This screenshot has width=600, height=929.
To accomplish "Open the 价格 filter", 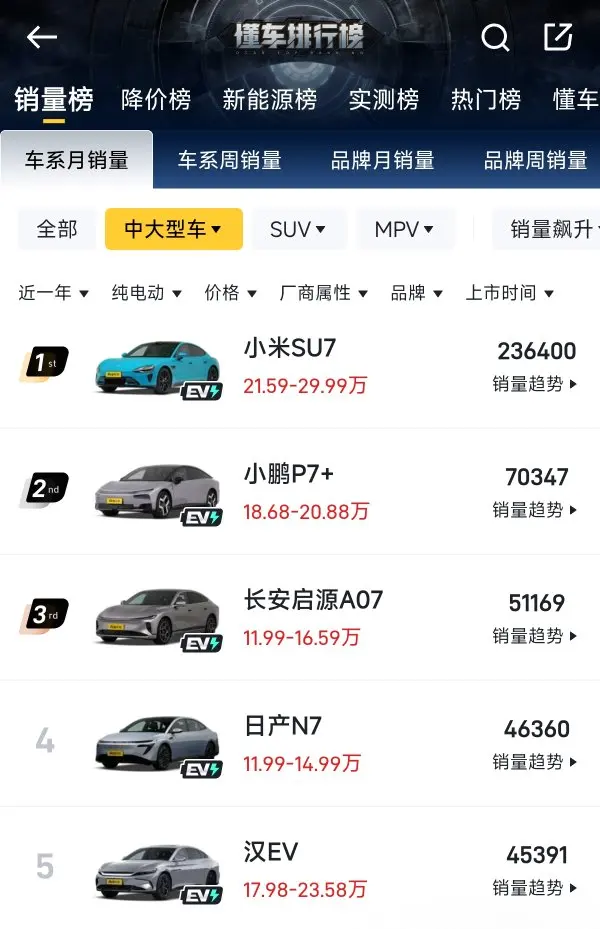I will coord(231,293).
